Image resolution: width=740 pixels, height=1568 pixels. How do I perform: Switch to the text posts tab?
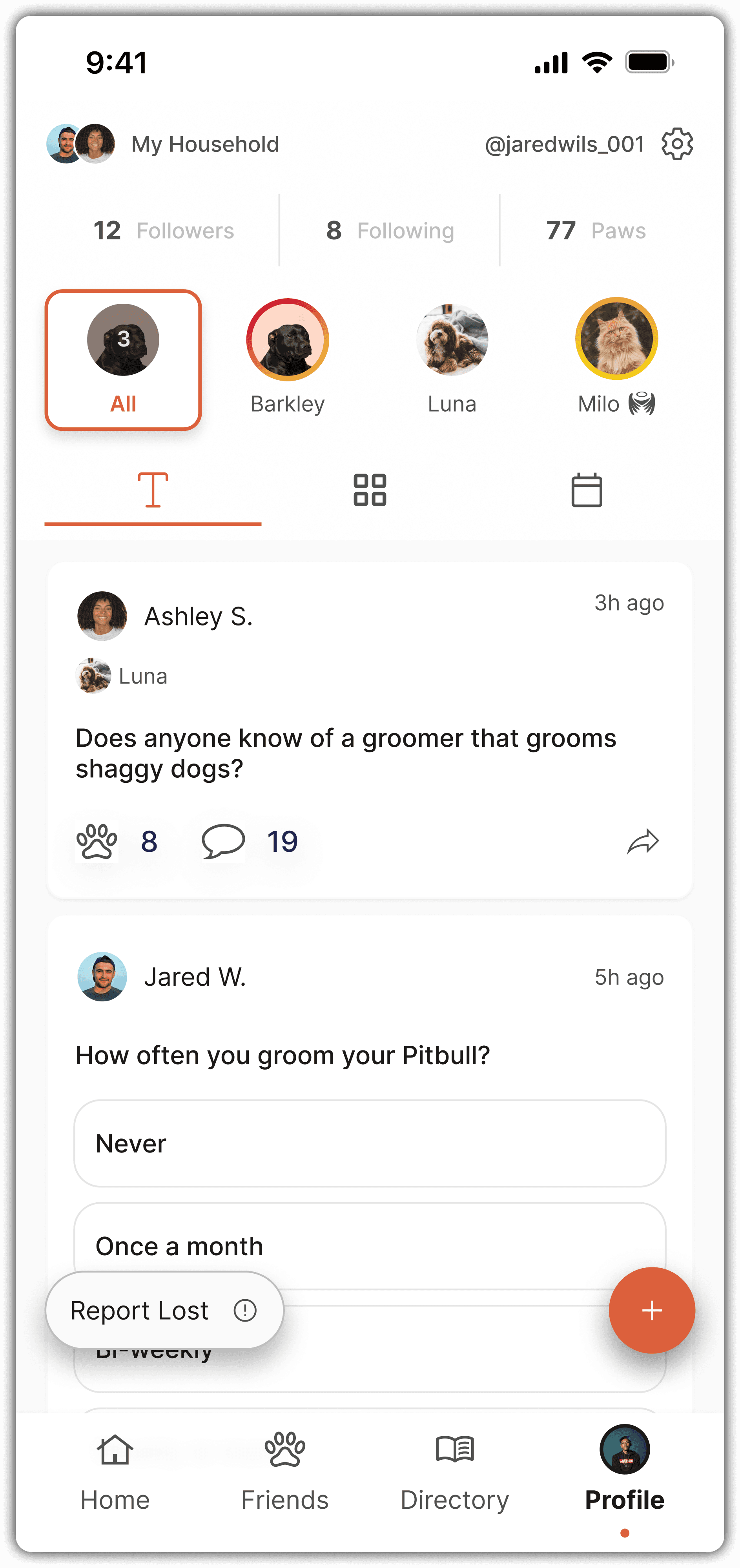153,490
